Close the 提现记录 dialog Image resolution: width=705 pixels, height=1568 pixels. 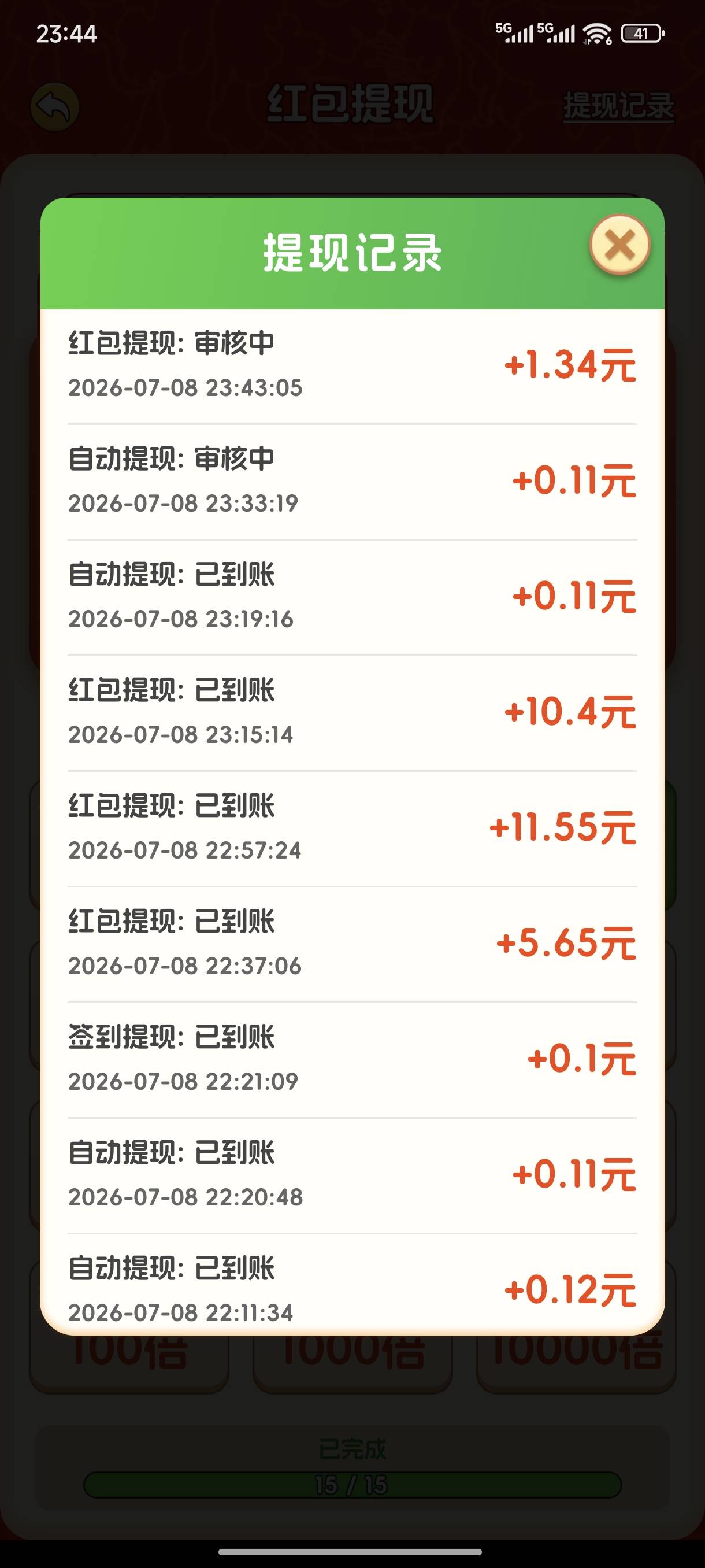(620, 245)
